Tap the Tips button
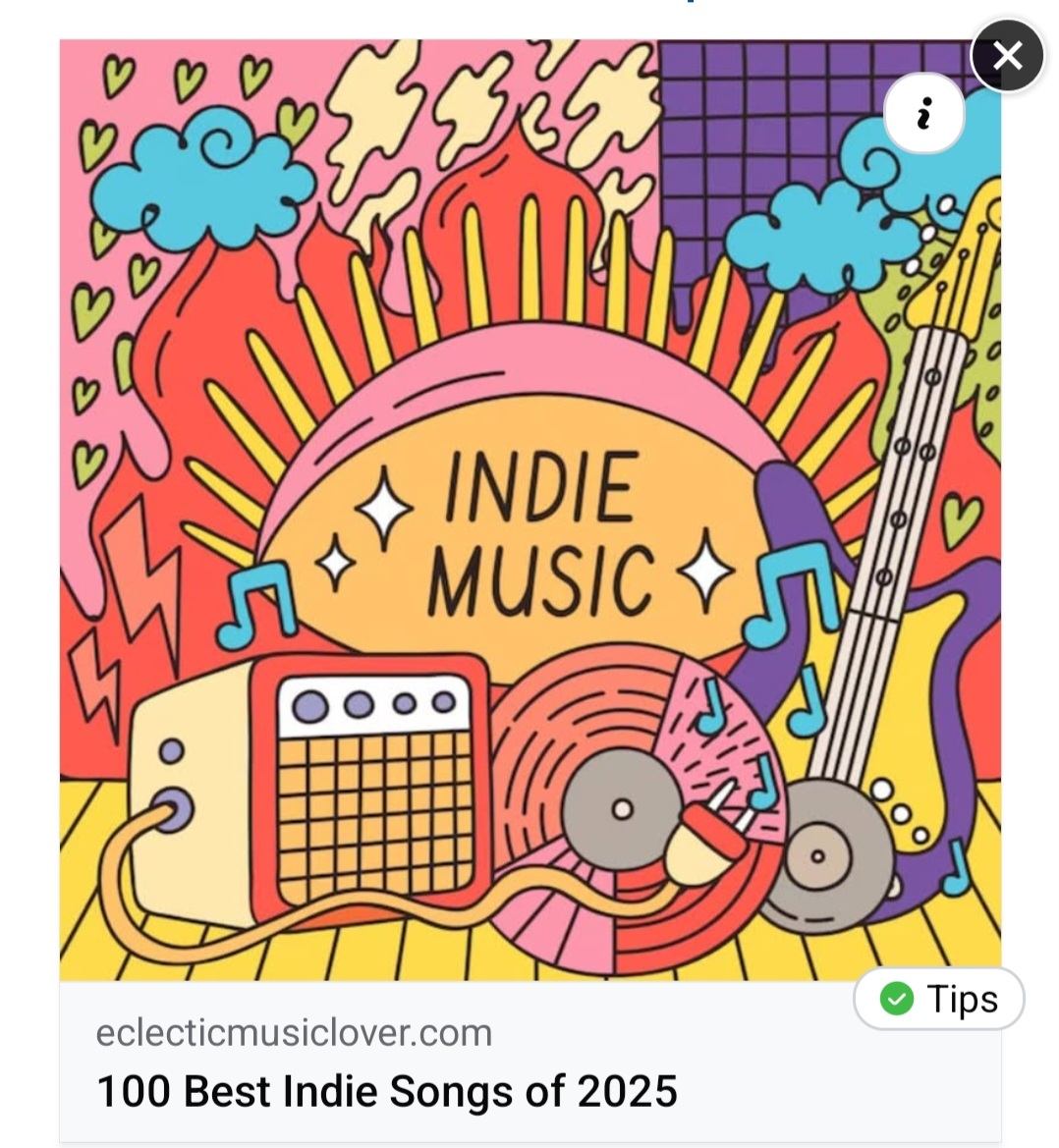The width and height of the screenshot is (1059, 1148). pyautogui.click(x=938, y=999)
